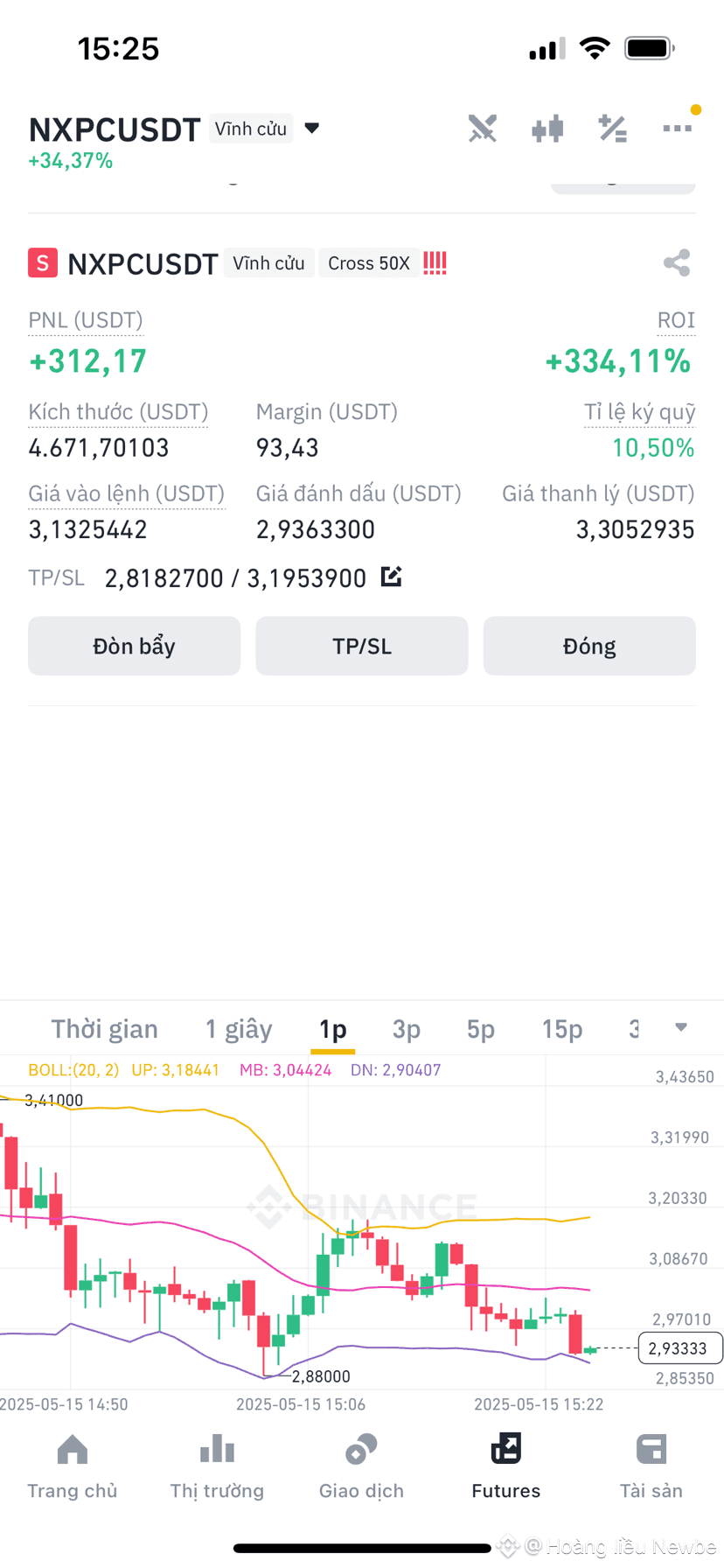Image resolution: width=724 pixels, height=1568 pixels.
Task: Switch chart to 5p interval
Action: [x=481, y=1029]
